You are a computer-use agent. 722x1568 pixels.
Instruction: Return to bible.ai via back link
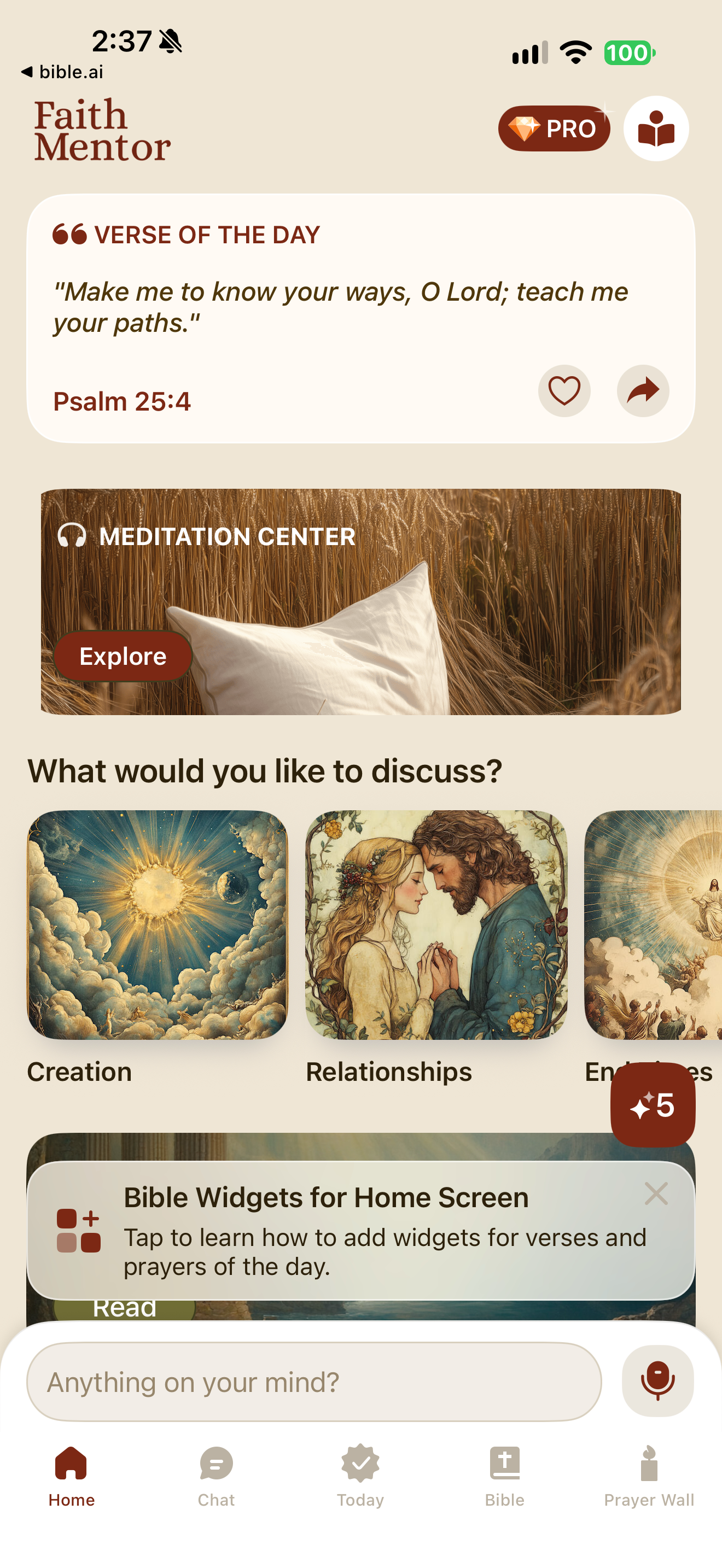pos(62,72)
